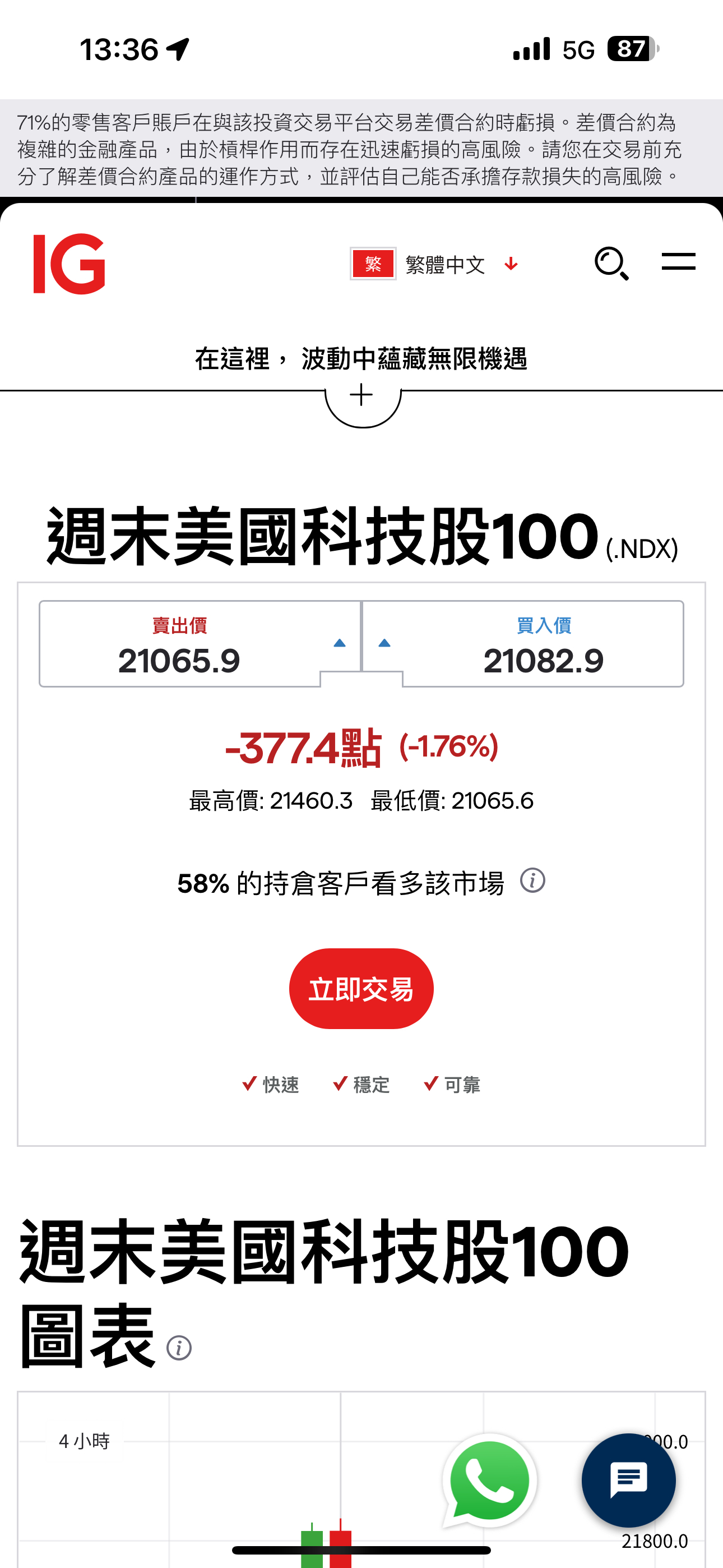This screenshot has width=723, height=1568.
Task: Open the WhatsApp chat button
Action: [490, 1481]
